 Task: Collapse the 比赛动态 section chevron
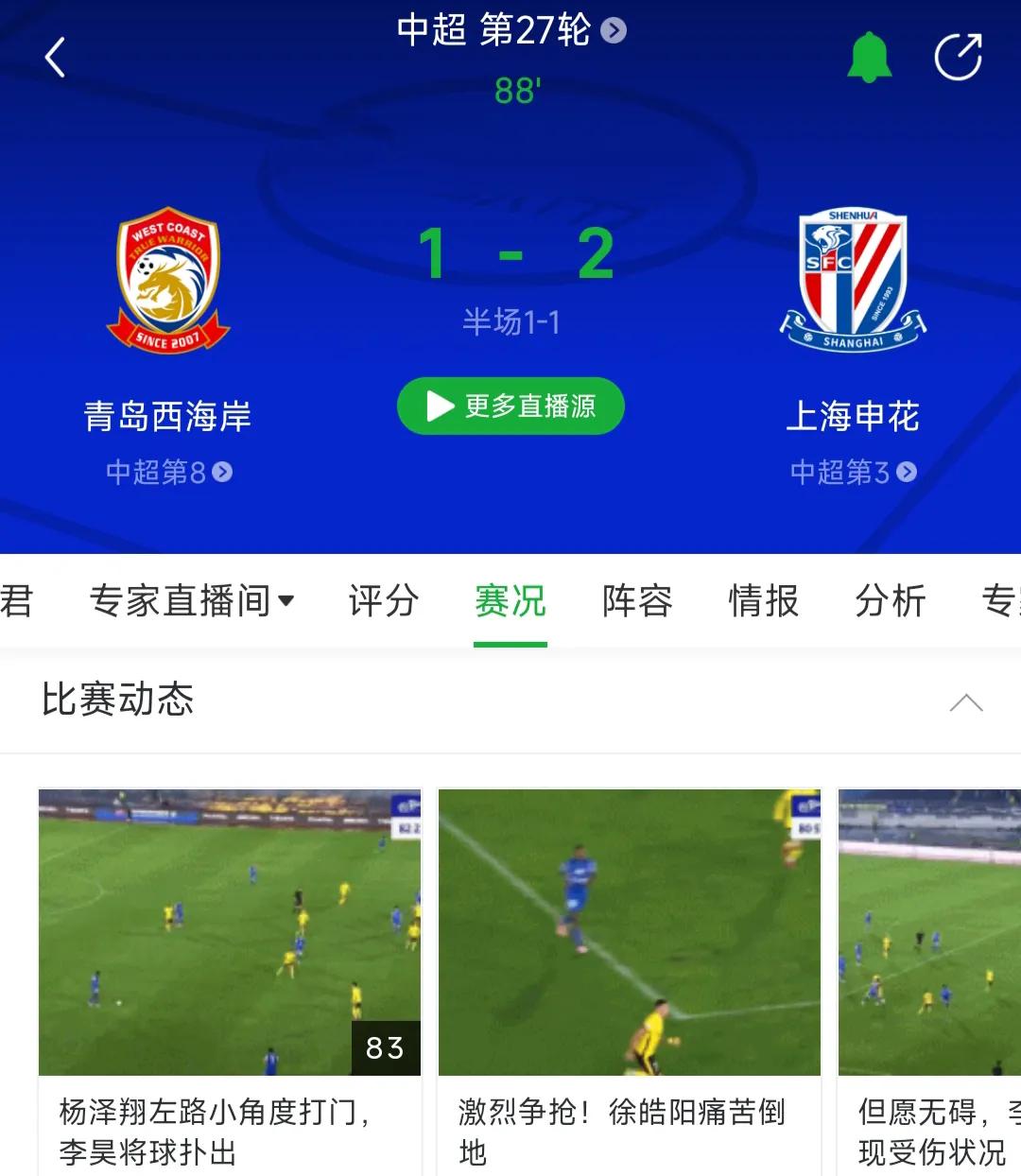(x=965, y=701)
